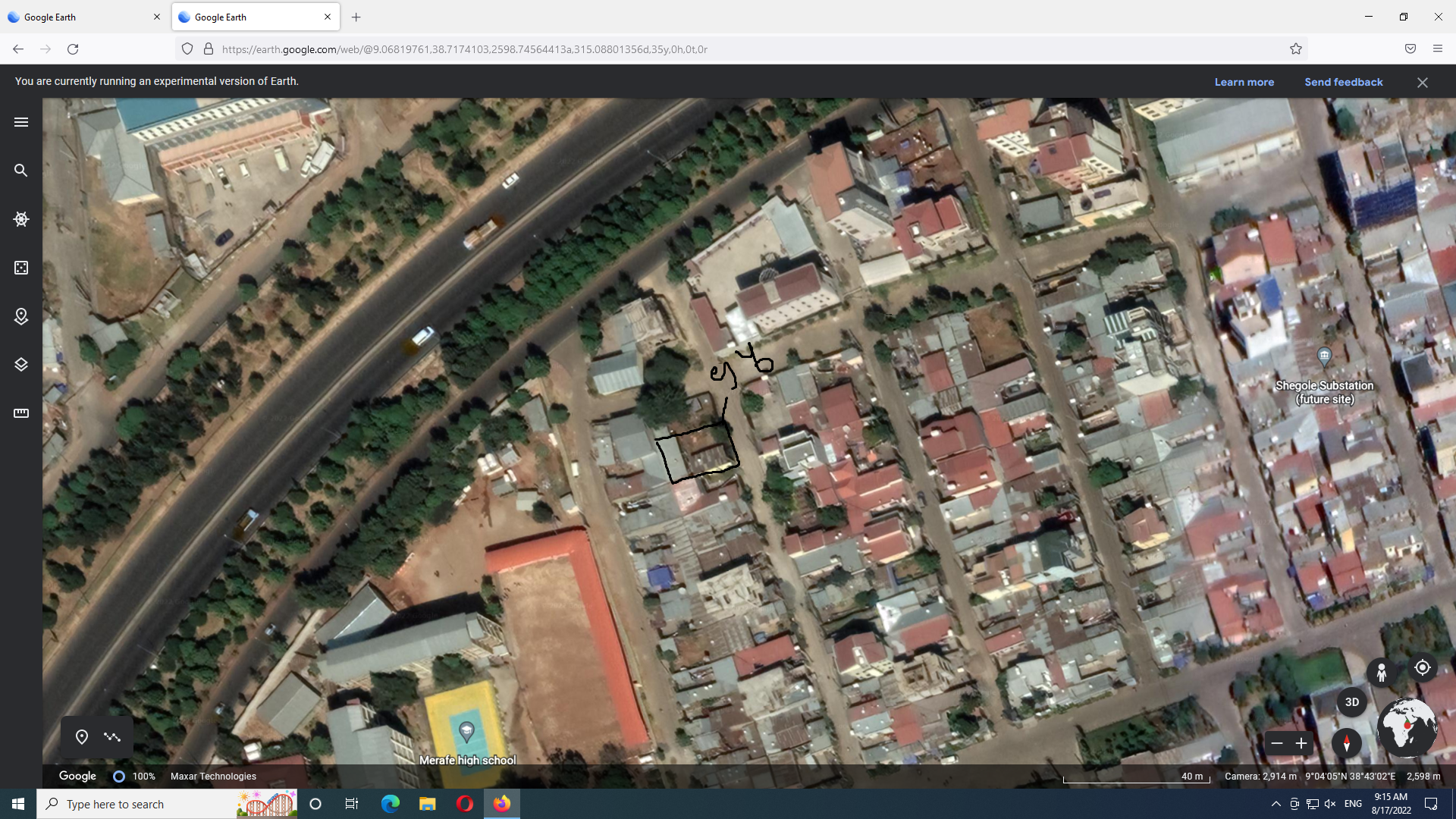Fly to my current location
This screenshot has width=1456, height=819.
[x=1422, y=667]
